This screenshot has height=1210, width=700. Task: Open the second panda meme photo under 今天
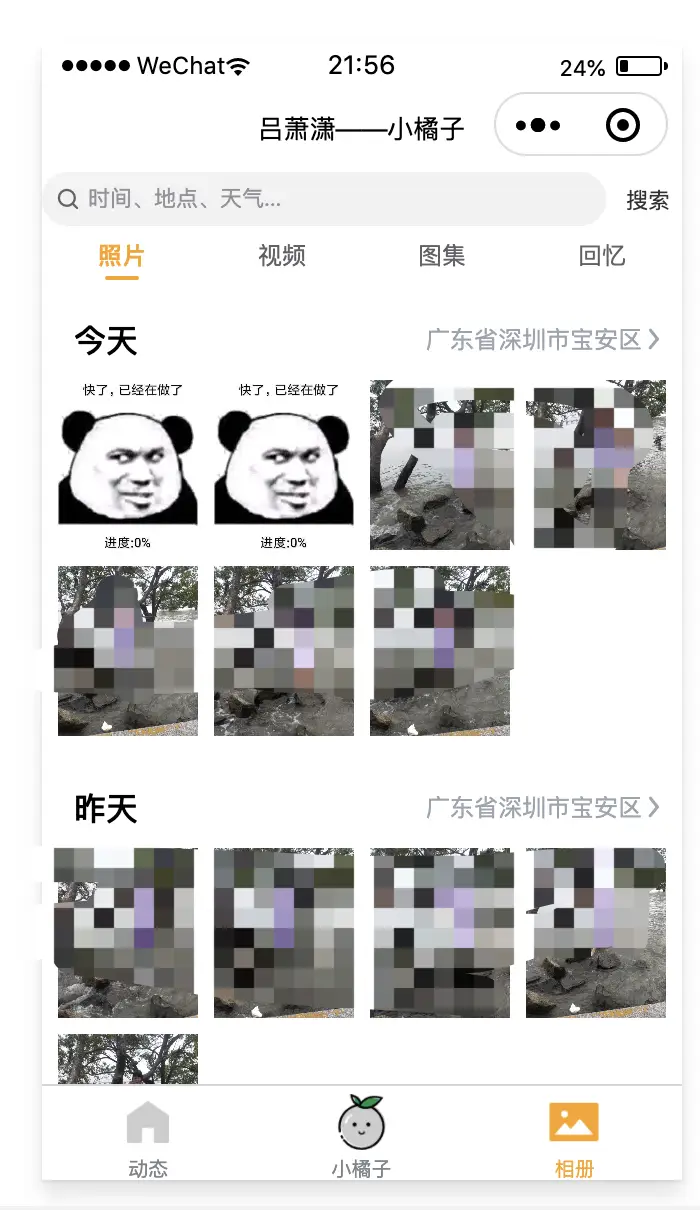click(x=284, y=465)
